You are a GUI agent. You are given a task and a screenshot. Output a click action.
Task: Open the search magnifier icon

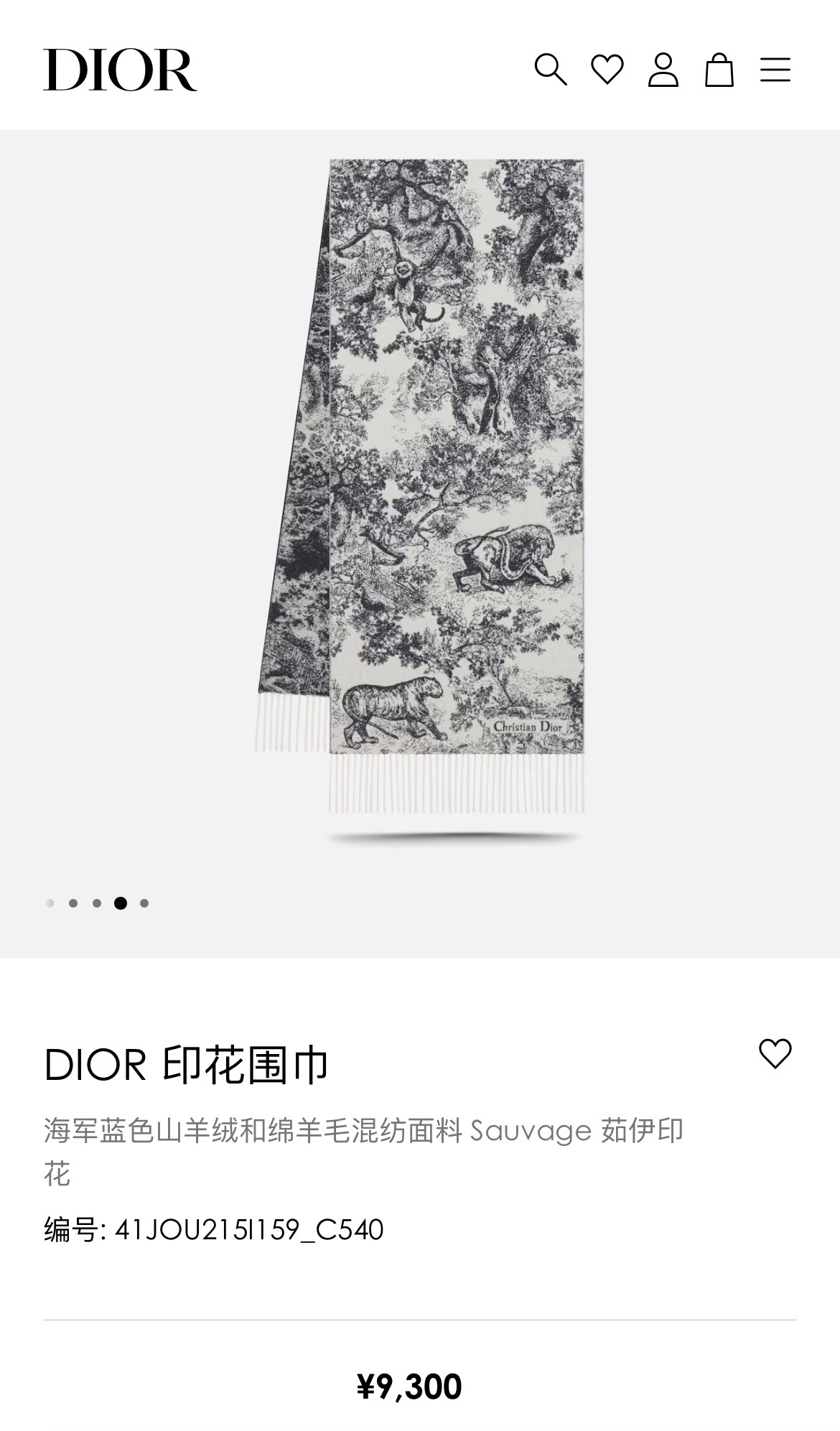pyautogui.click(x=551, y=70)
